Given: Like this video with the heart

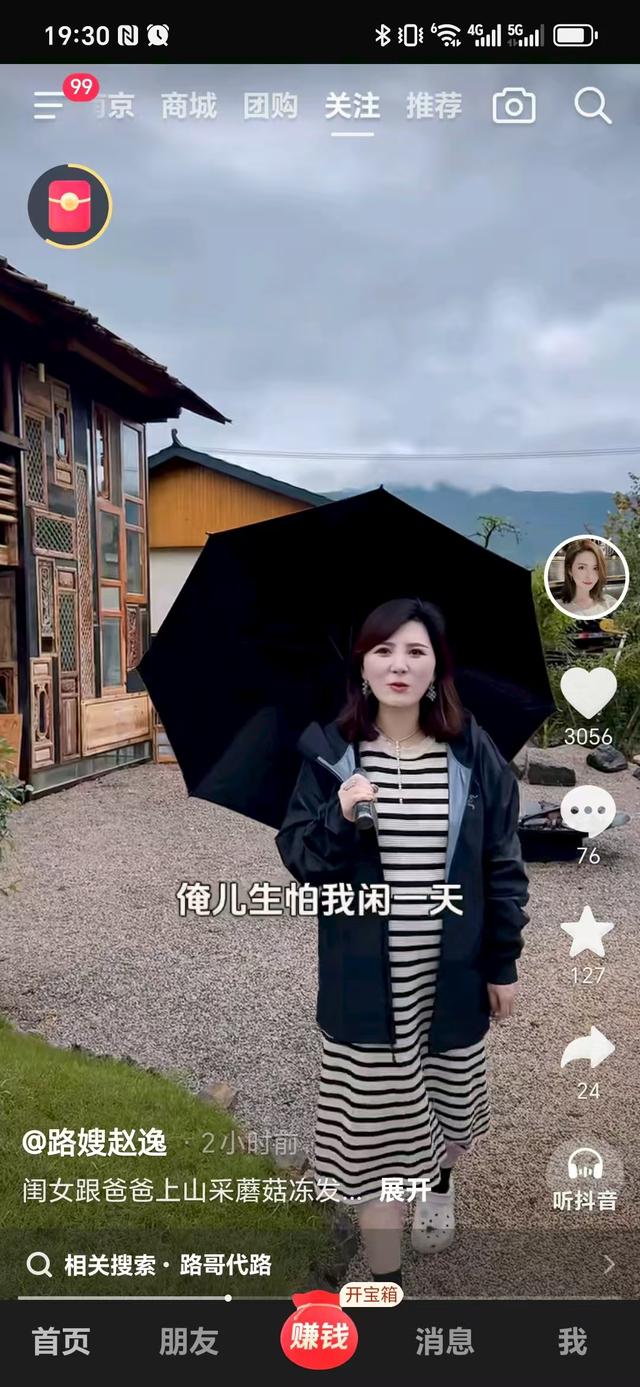Looking at the screenshot, I should point(588,692).
